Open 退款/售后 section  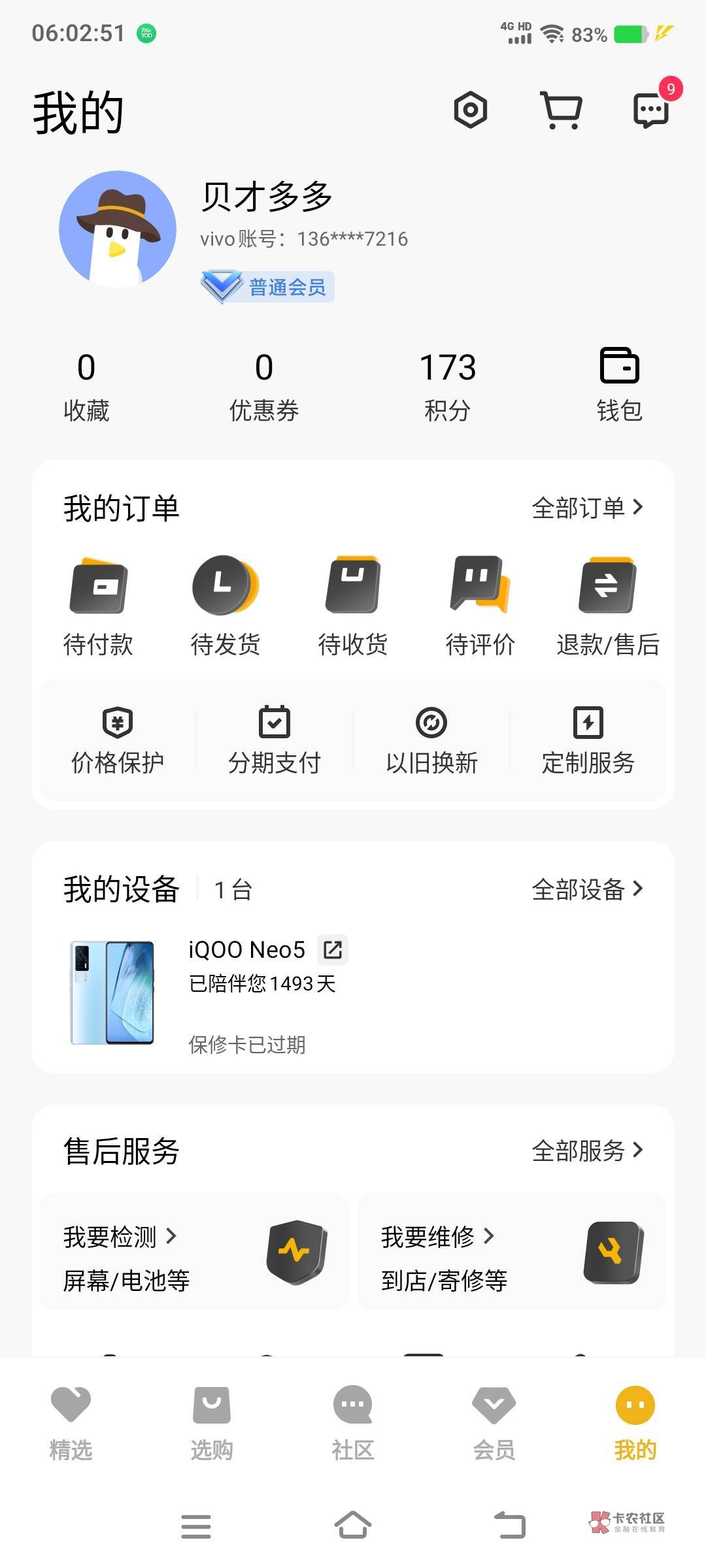[607, 606]
